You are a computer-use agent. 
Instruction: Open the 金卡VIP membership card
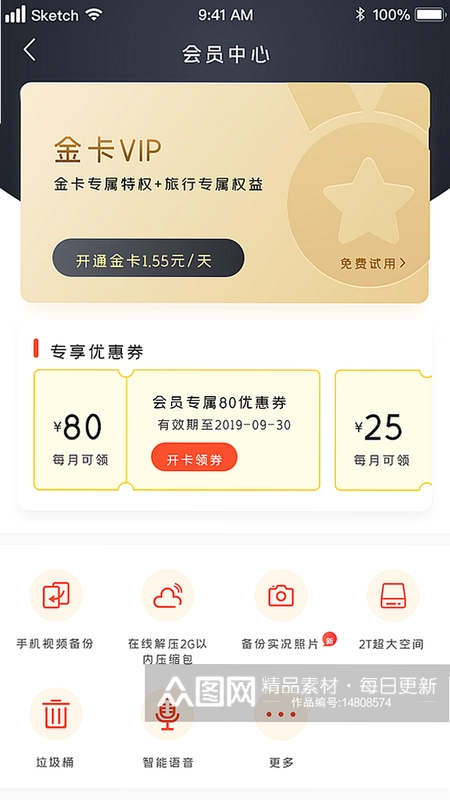pos(224,193)
